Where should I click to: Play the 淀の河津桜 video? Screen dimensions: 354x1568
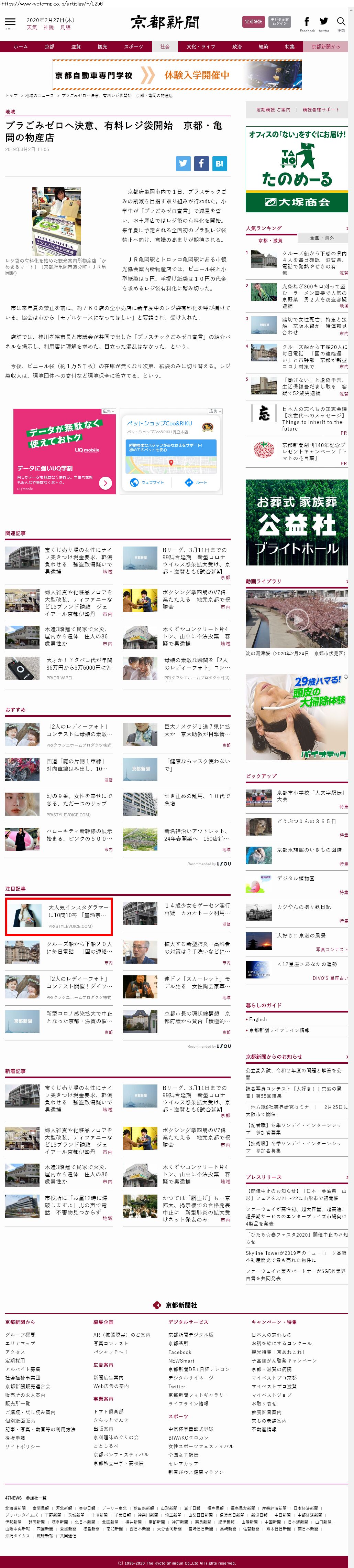(297, 619)
